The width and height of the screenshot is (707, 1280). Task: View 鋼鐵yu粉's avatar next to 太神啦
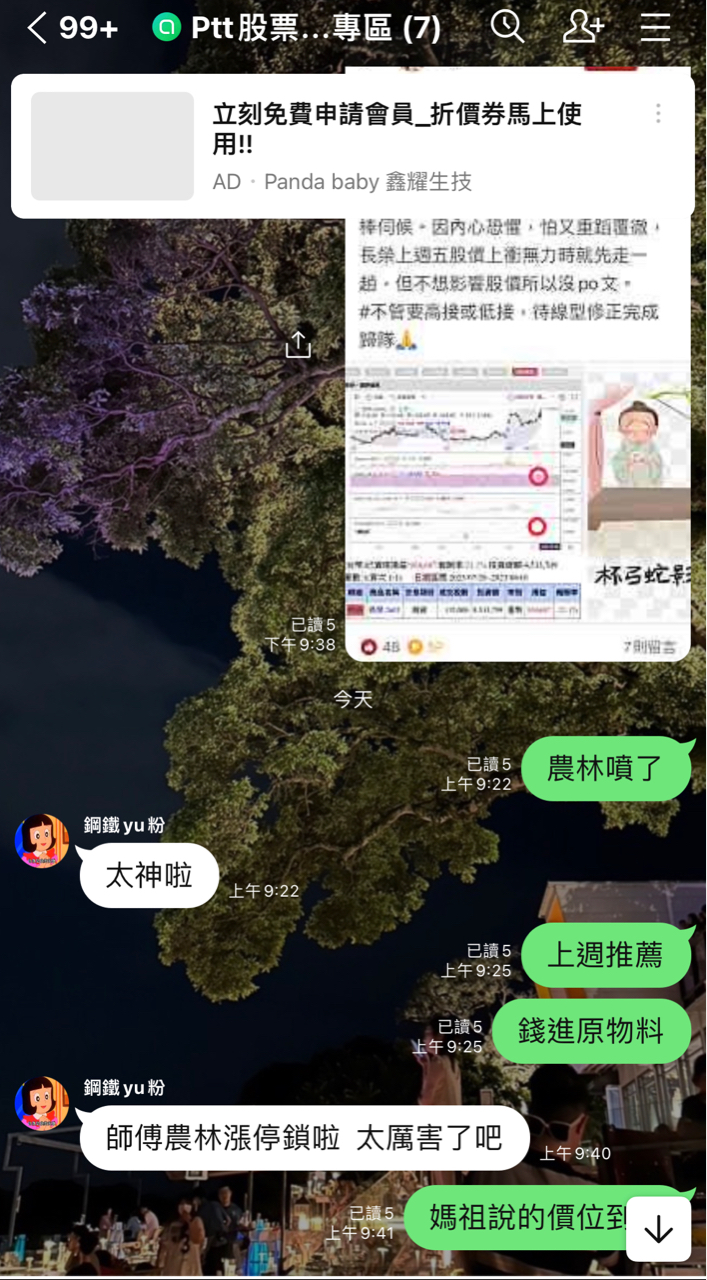(42, 840)
